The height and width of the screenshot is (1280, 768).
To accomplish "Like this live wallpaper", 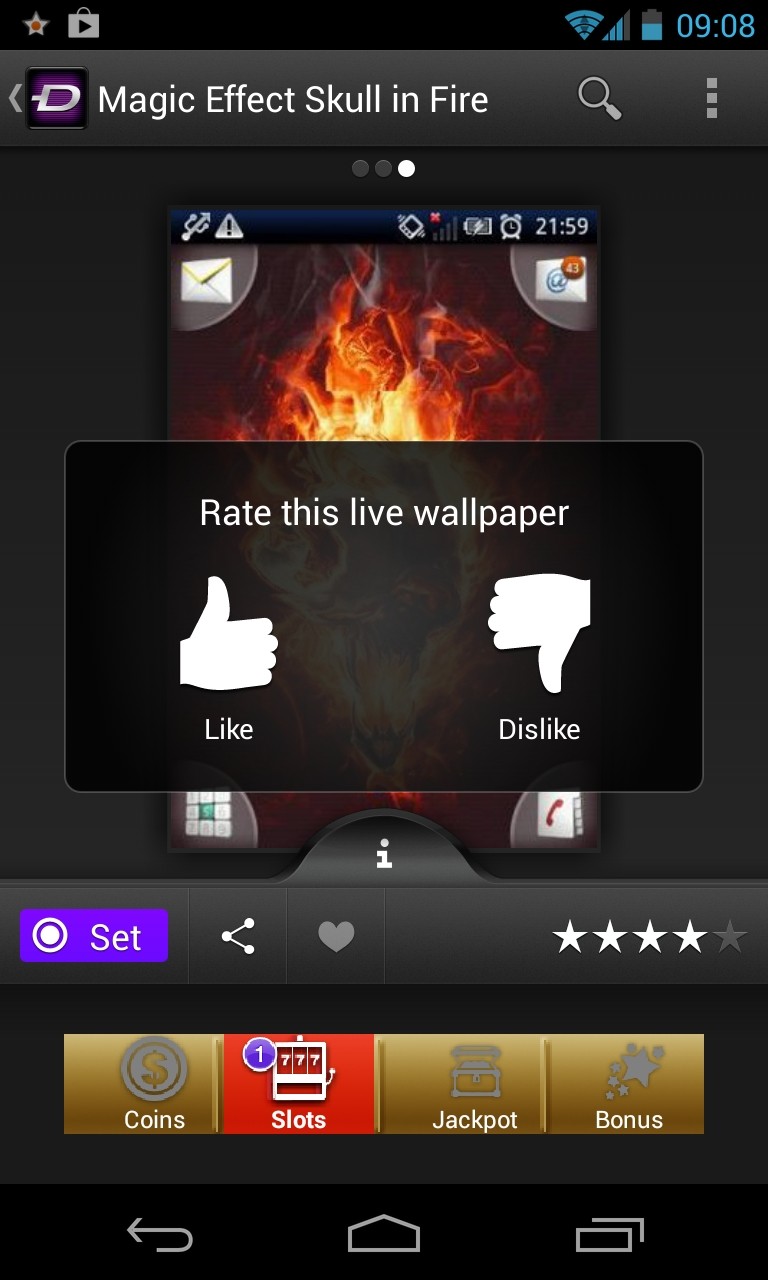I will click(229, 655).
